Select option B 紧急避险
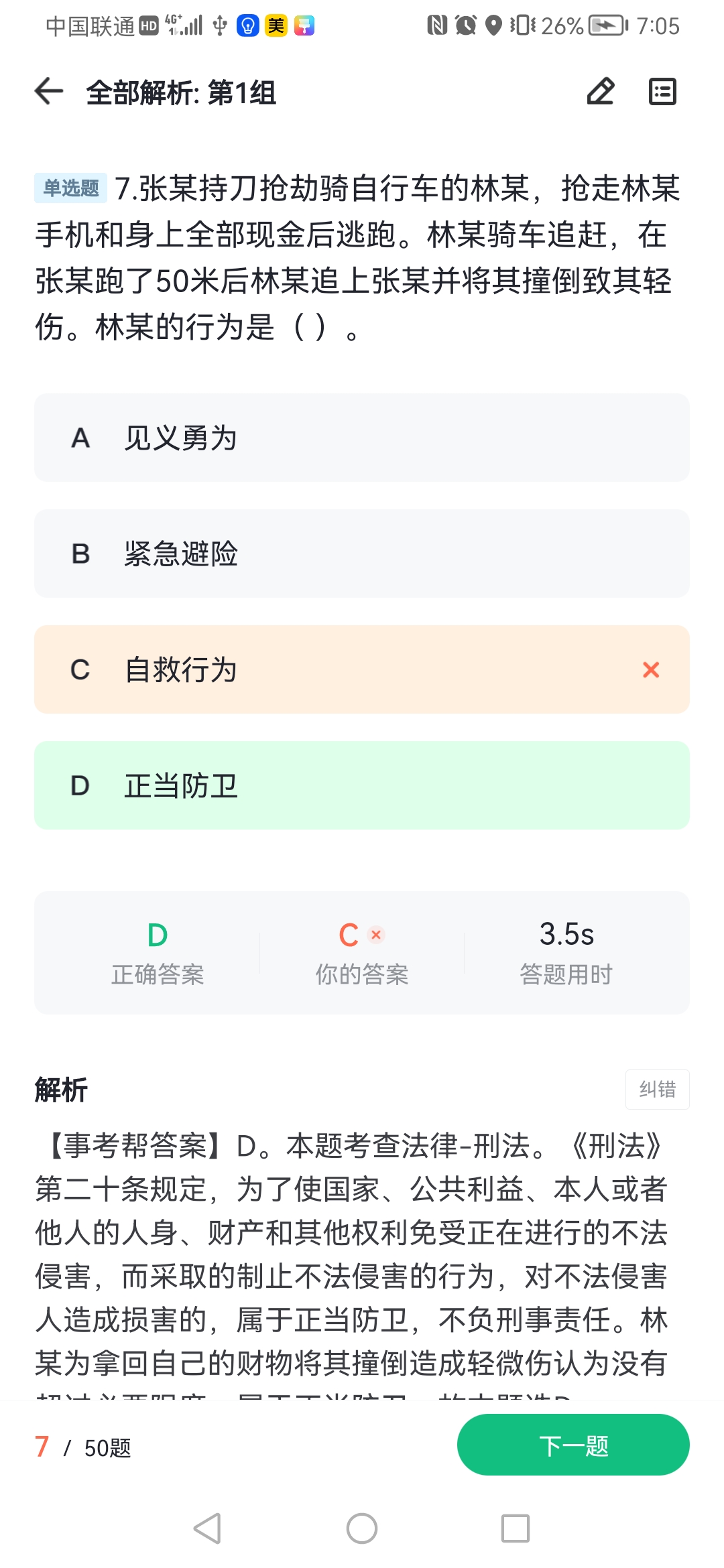 click(362, 553)
